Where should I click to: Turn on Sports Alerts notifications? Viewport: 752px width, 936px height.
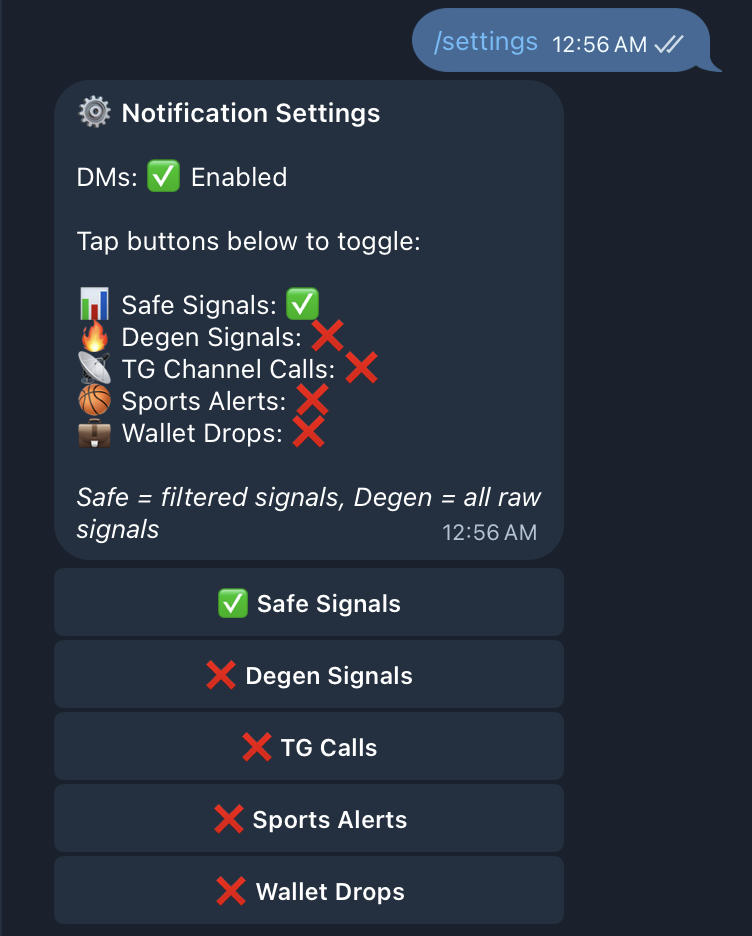(x=308, y=818)
